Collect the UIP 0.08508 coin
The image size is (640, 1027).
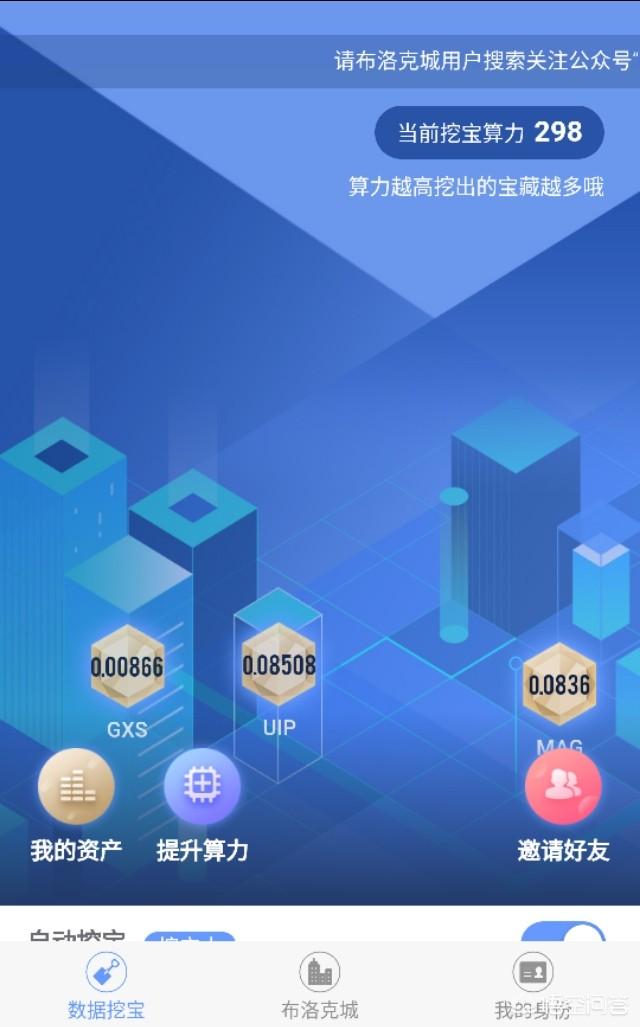click(x=279, y=664)
